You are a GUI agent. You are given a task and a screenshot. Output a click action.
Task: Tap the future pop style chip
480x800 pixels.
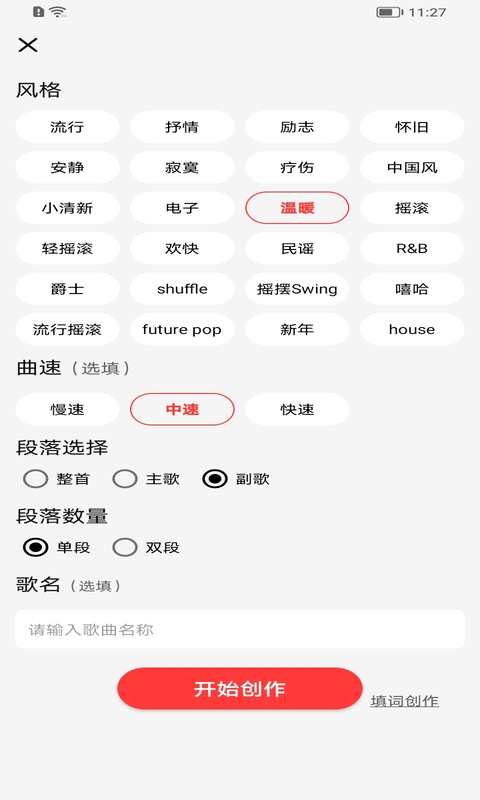pos(182,330)
